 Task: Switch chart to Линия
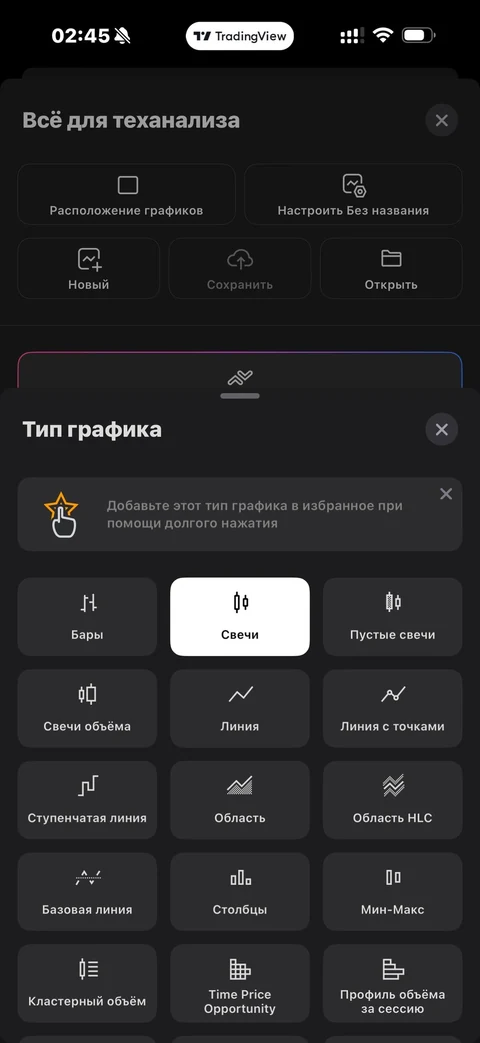pyautogui.click(x=240, y=708)
